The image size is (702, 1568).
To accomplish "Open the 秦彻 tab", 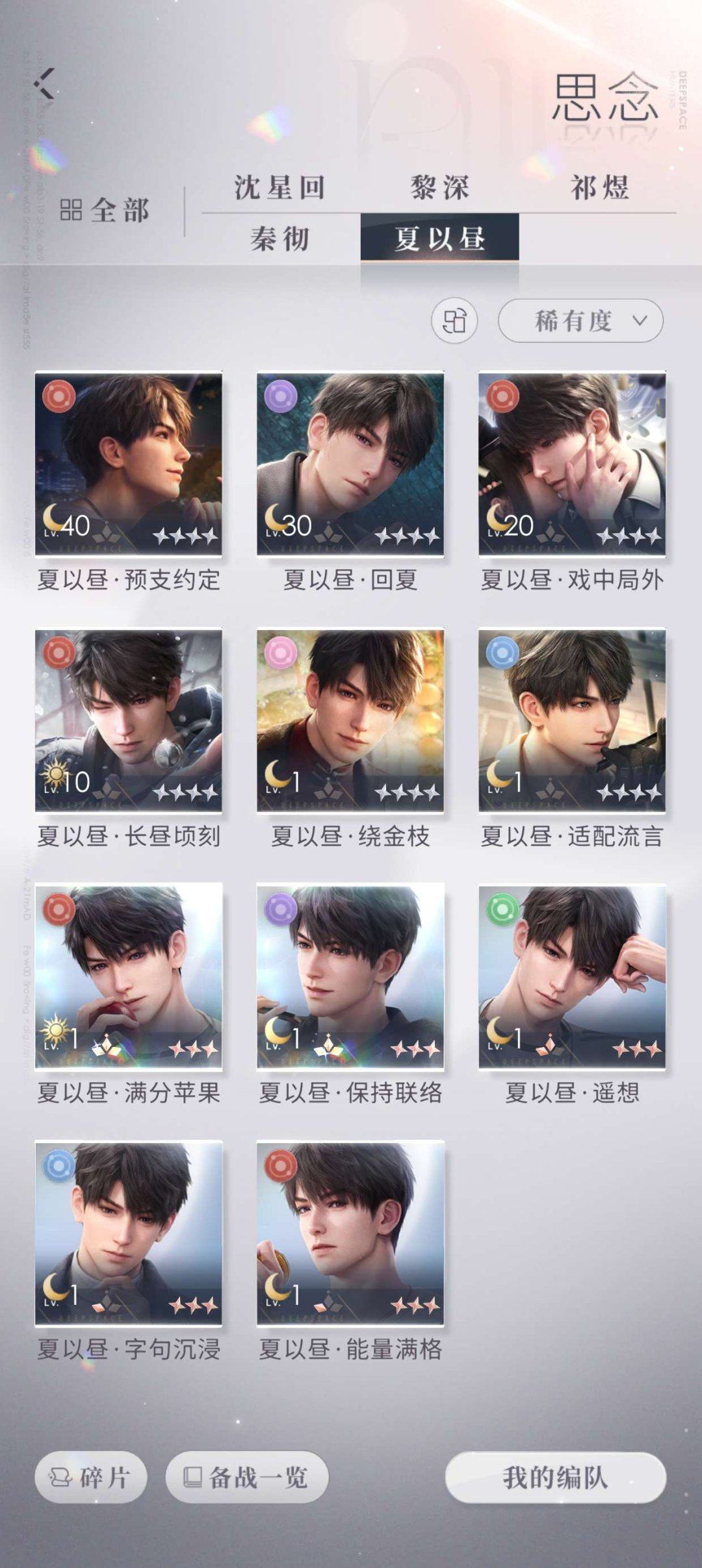I will pos(279,239).
